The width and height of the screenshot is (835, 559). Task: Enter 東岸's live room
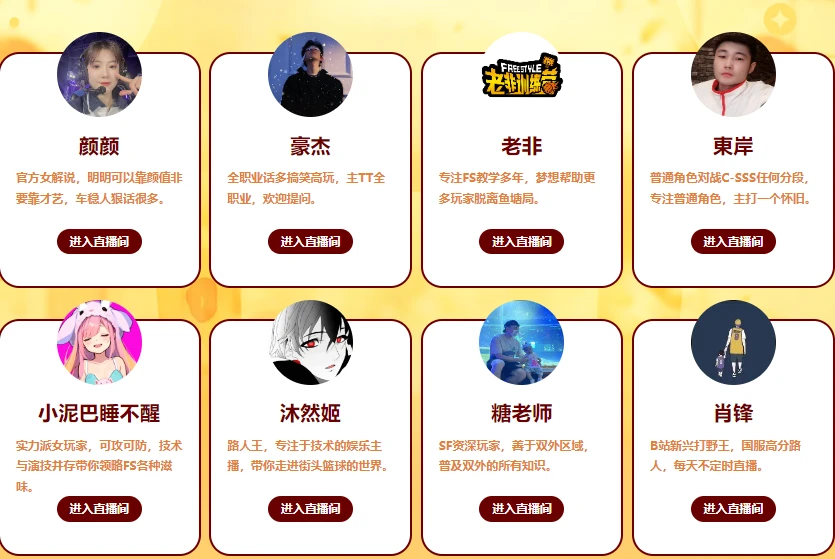click(x=733, y=241)
